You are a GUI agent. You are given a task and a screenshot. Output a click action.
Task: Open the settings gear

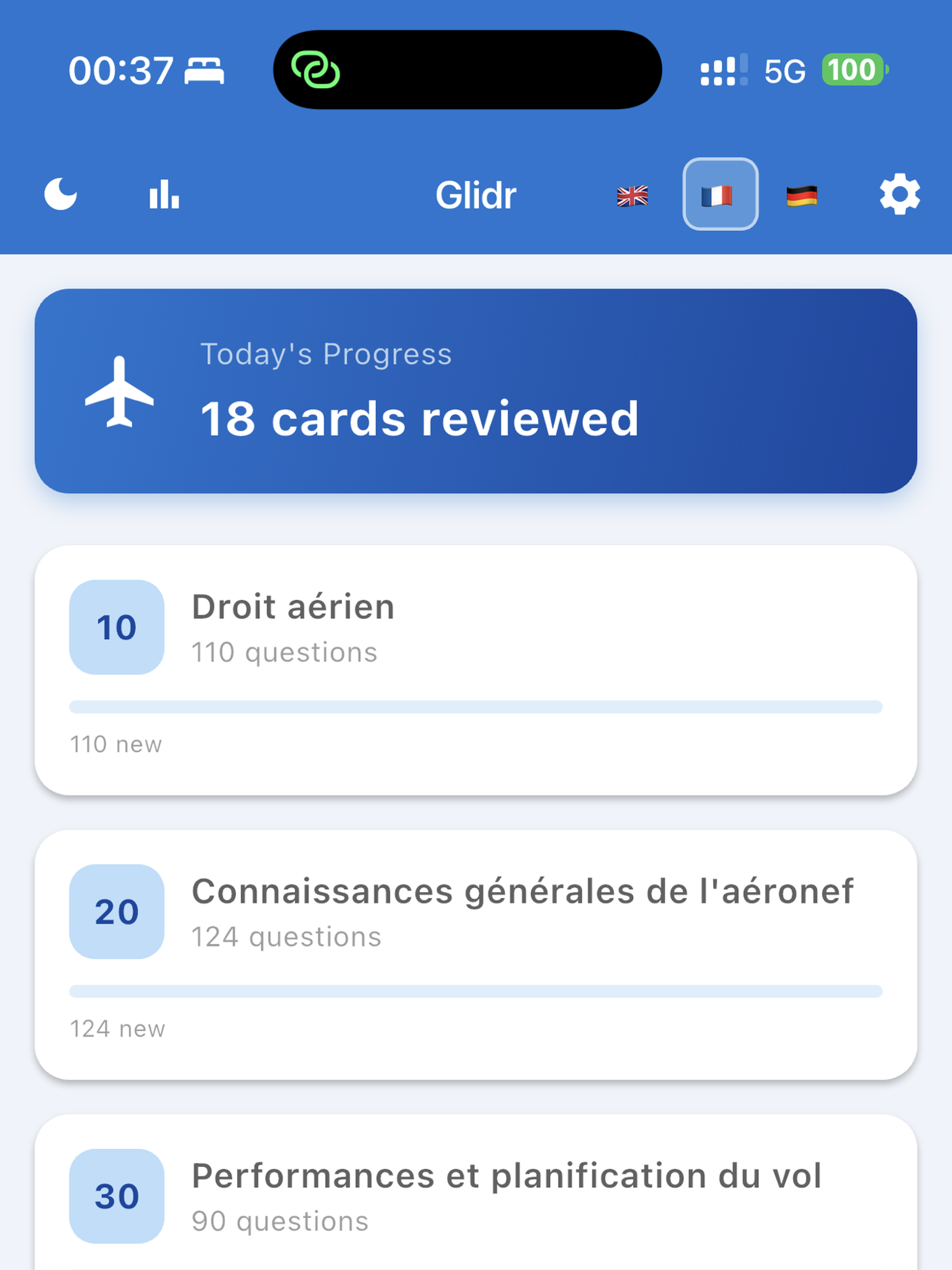[x=899, y=194]
